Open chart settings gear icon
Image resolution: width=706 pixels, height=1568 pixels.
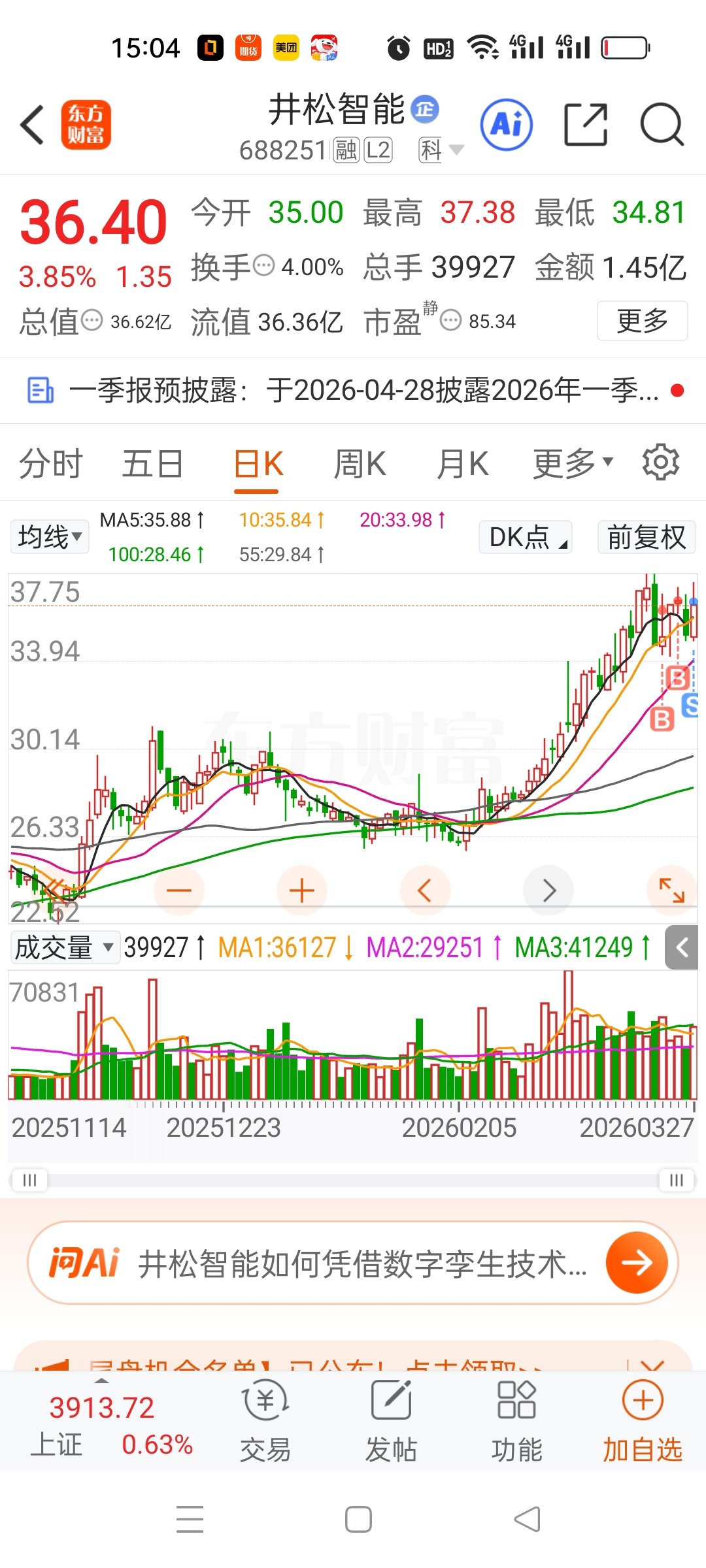click(x=661, y=463)
